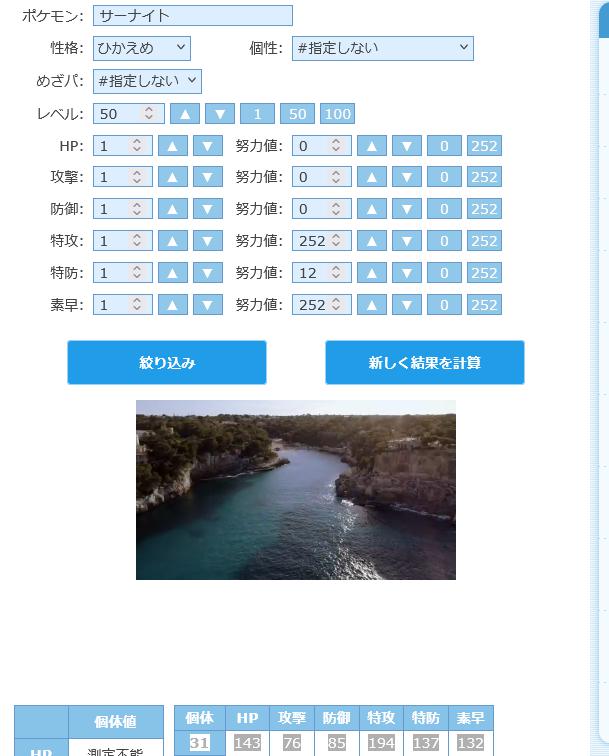Viewport: 609px width, 756px height.
Task: Tap 新しく結果を計算 button
Action: 424,362
